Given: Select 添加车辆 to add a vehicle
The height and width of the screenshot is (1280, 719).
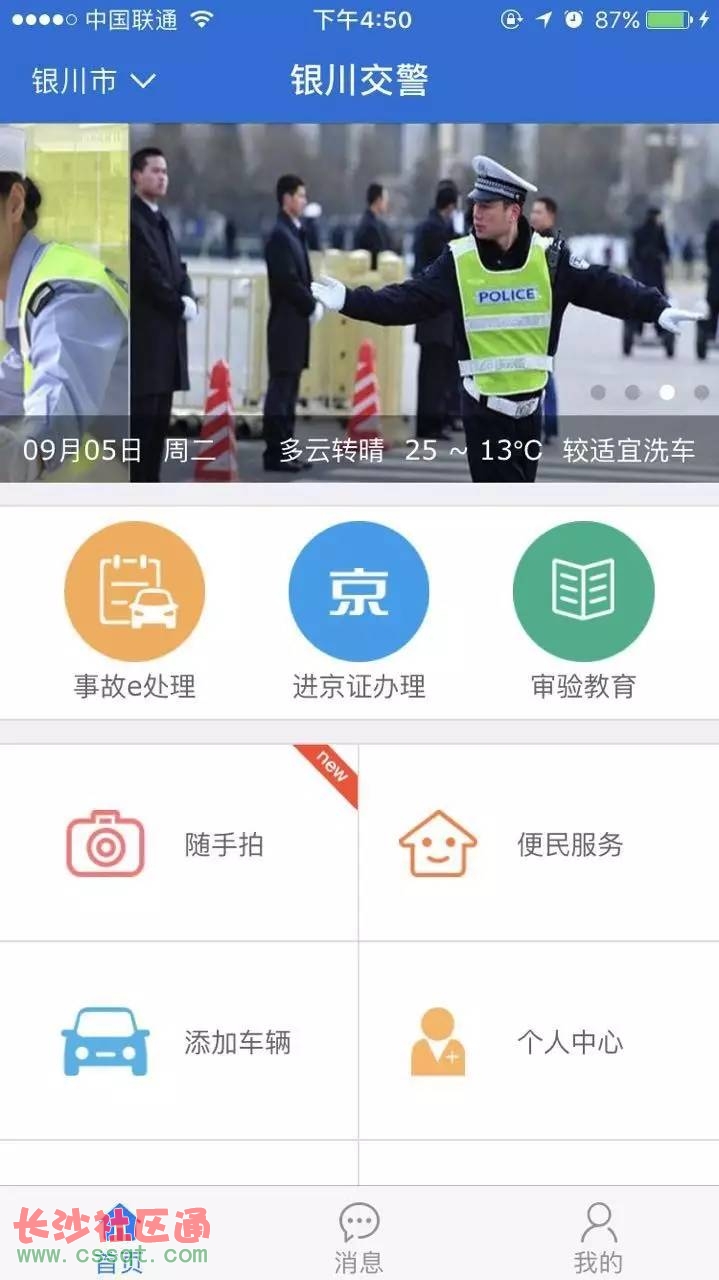Looking at the screenshot, I should click(179, 1042).
